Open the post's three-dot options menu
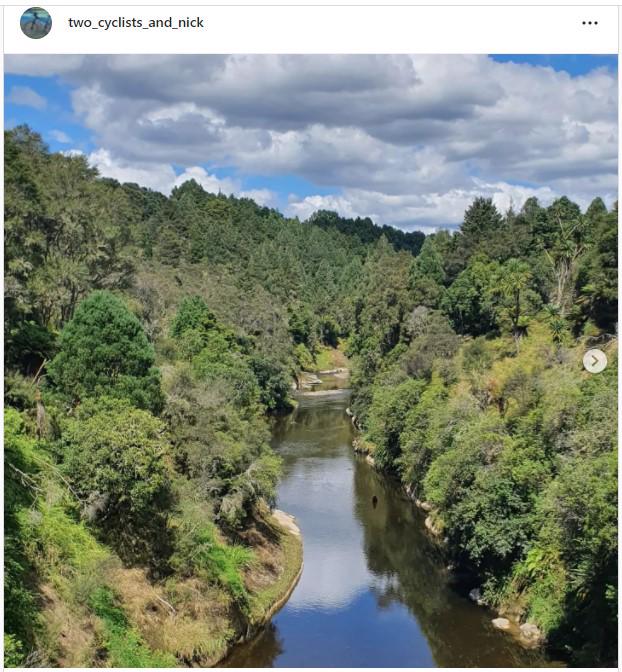 pyautogui.click(x=590, y=23)
